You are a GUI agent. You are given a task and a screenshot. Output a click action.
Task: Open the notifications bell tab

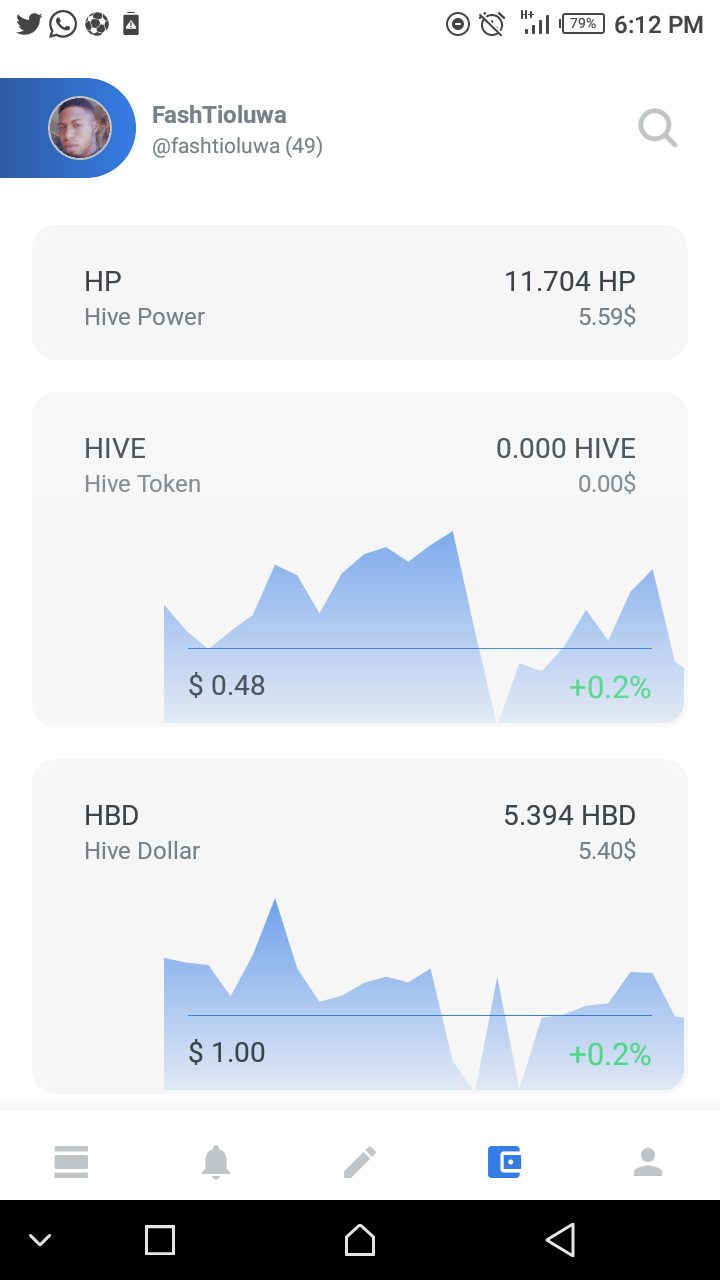pyautogui.click(x=216, y=1161)
